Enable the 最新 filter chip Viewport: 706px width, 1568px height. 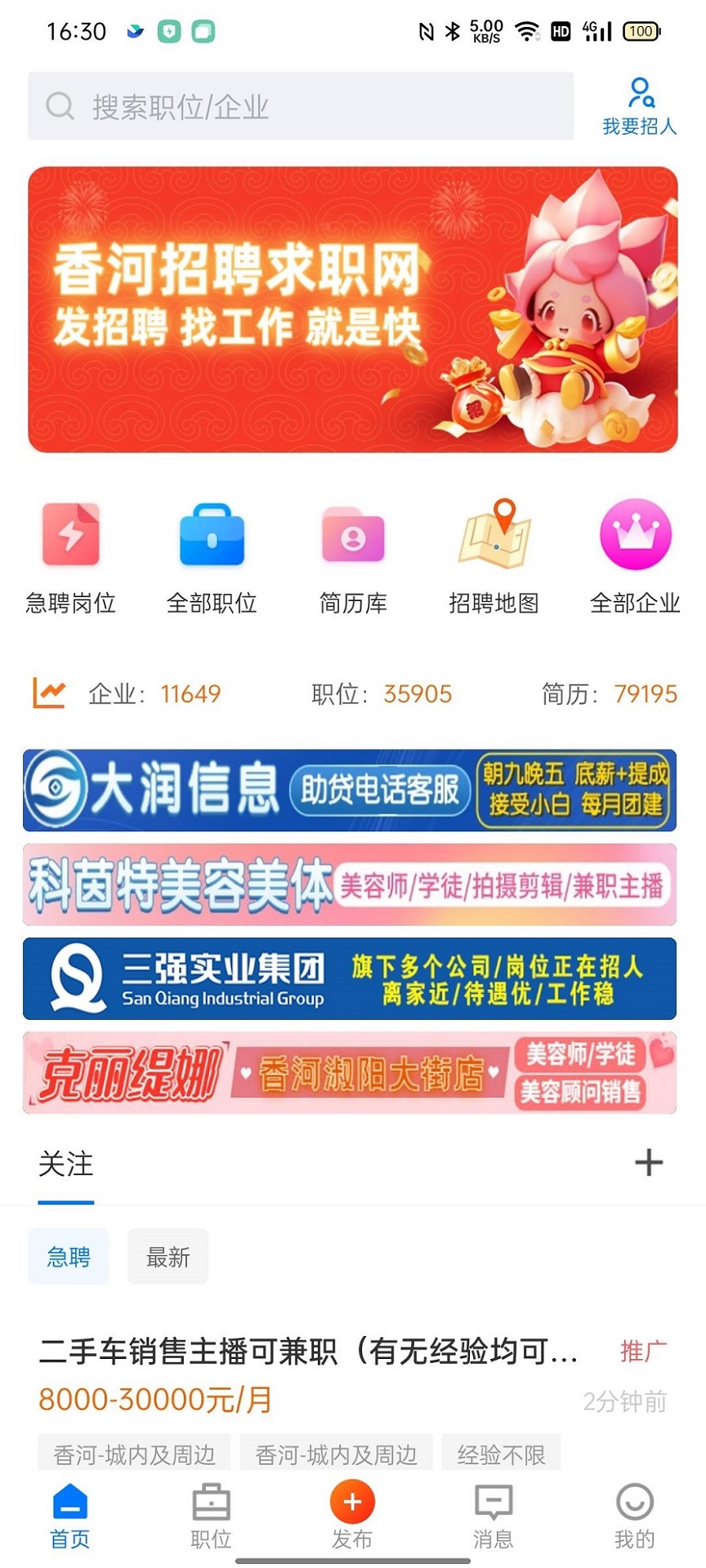point(168,1257)
